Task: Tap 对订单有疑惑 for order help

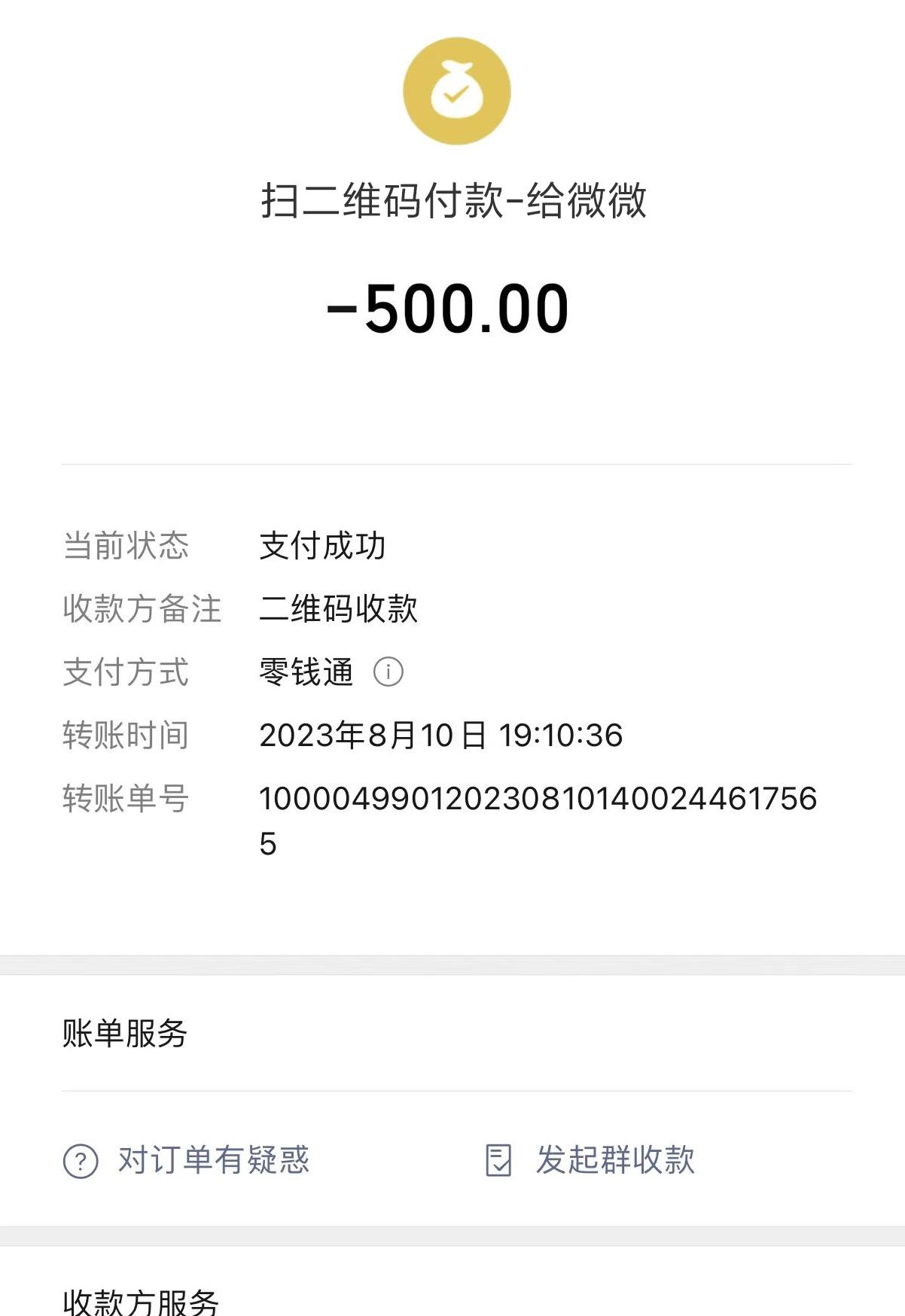Action: (x=187, y=1160)
